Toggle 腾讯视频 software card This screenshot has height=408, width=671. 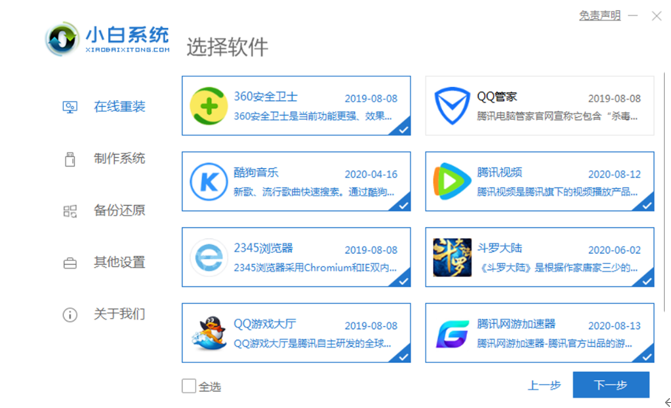[x=540, y=181]
